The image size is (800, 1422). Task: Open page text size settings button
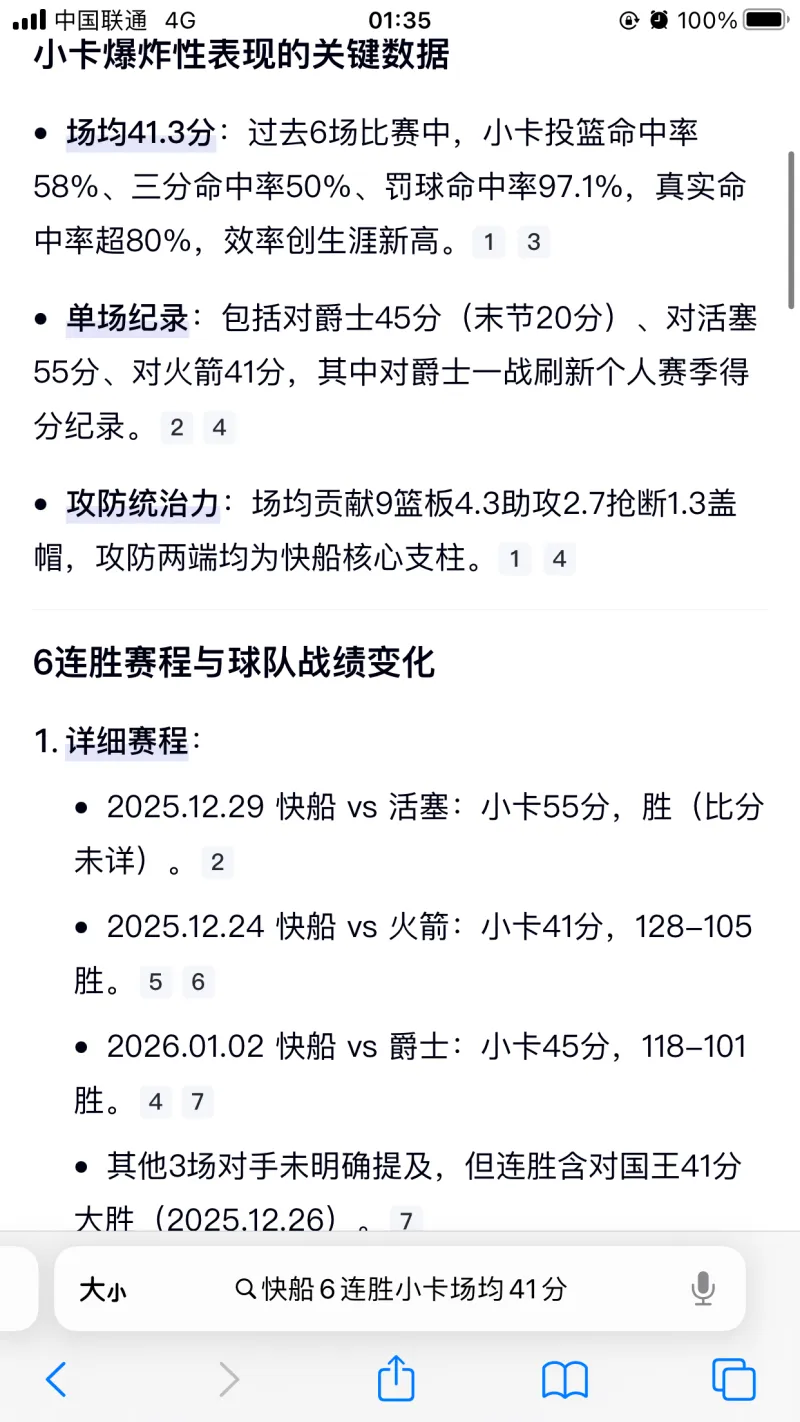[x=103, y=1290]
